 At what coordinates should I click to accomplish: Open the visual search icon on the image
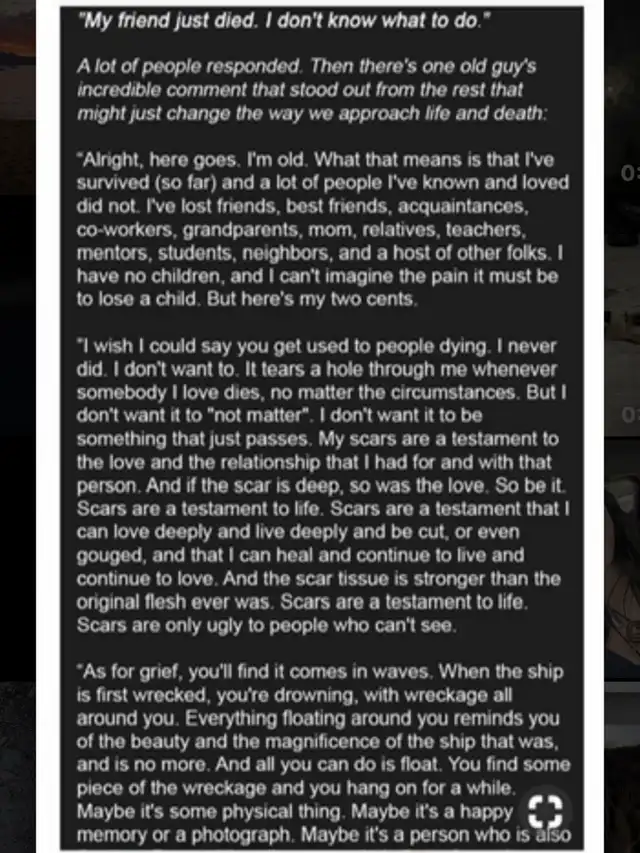546,816
